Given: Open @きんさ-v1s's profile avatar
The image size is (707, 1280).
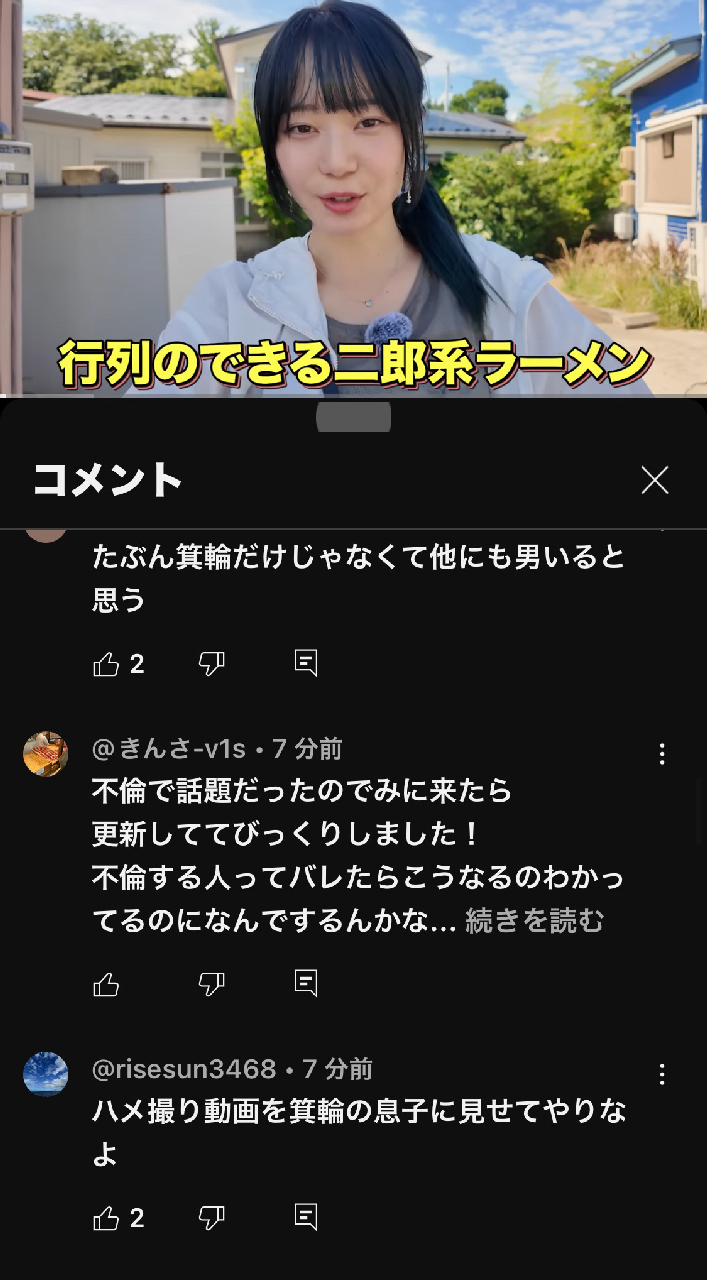Looking at the screenshot, I should 45,754.
